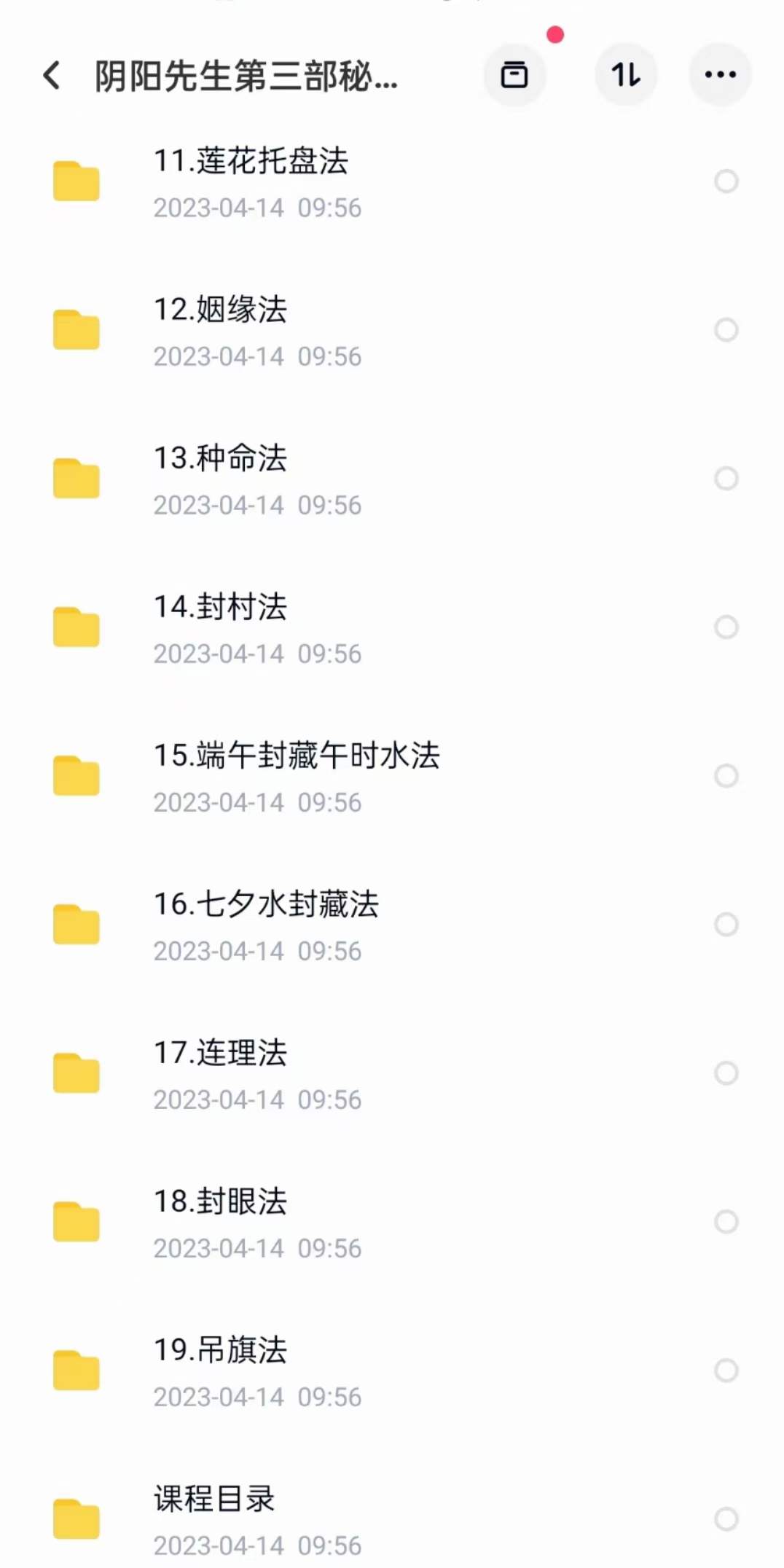Open the three-dot more options menu
This screenshot has height=1568, width=784.
coord(720,75)
